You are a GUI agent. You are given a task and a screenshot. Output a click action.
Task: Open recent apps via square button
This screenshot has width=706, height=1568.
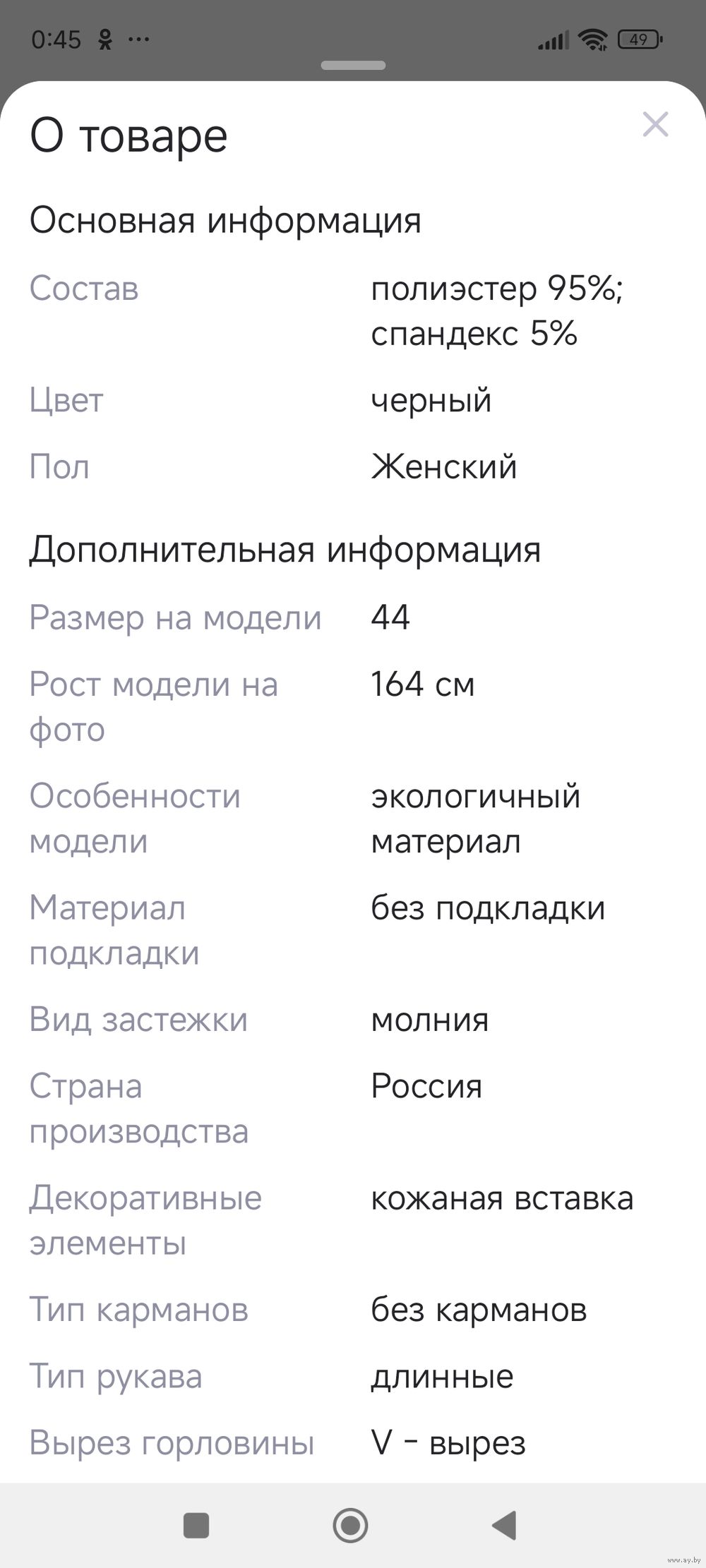[196, 1525]
